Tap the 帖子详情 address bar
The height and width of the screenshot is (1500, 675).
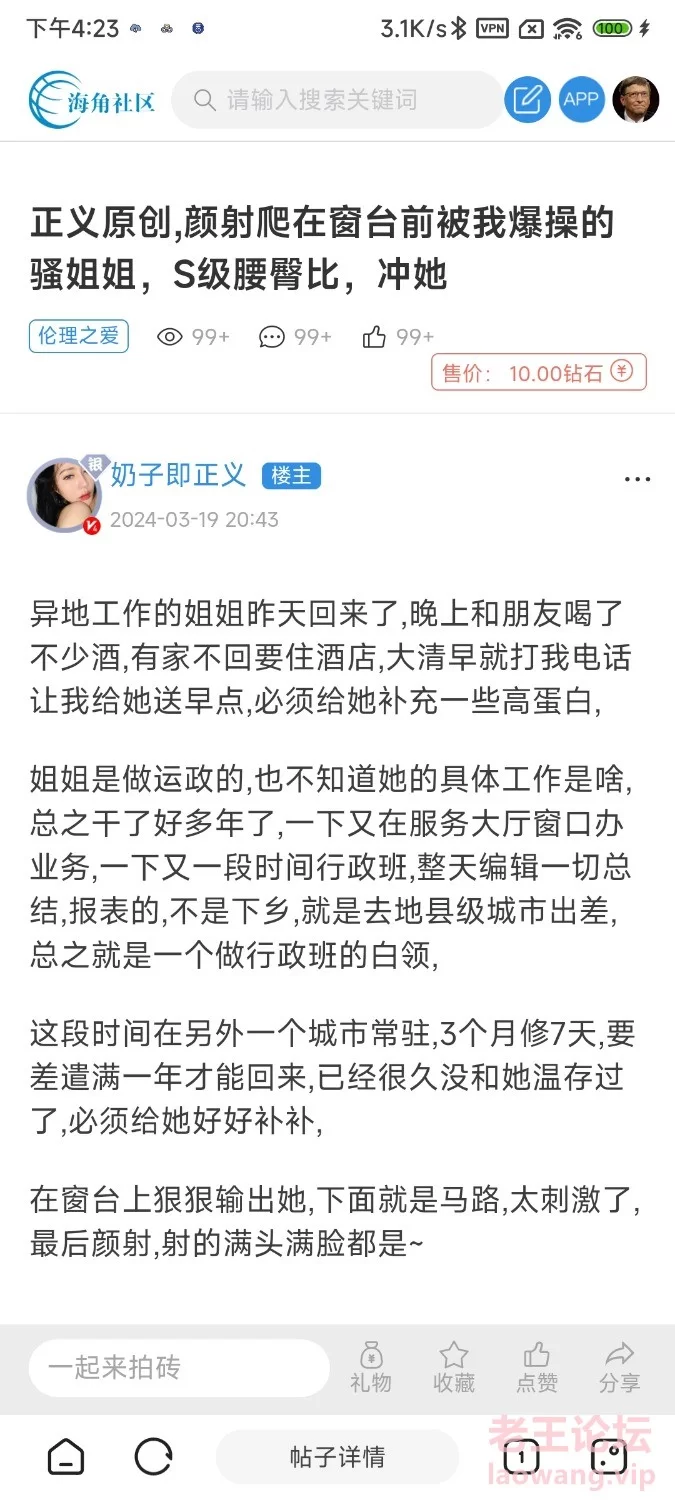tap(337, 1457)
